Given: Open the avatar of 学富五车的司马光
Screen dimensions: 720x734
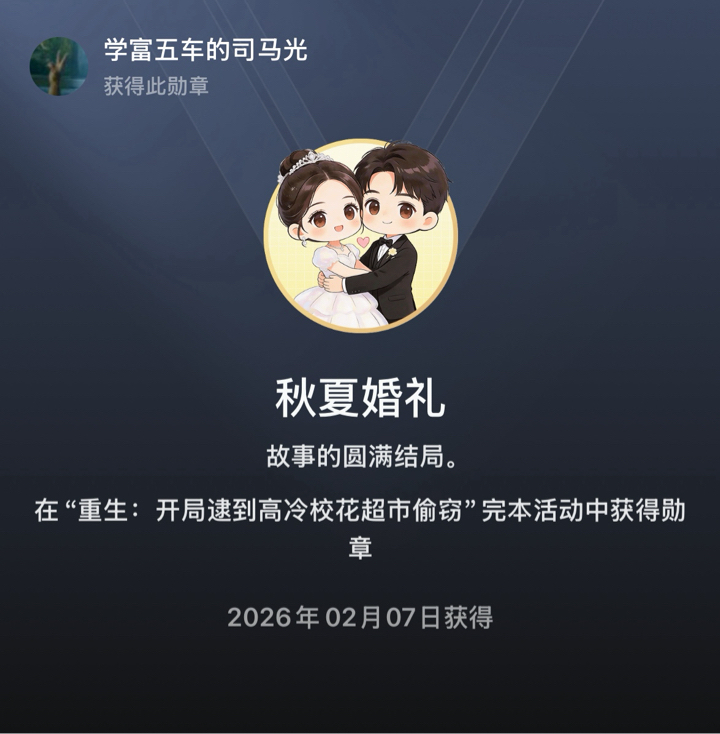Looking at the screenshot, I should pyautogui.click(x=59, y=66).
